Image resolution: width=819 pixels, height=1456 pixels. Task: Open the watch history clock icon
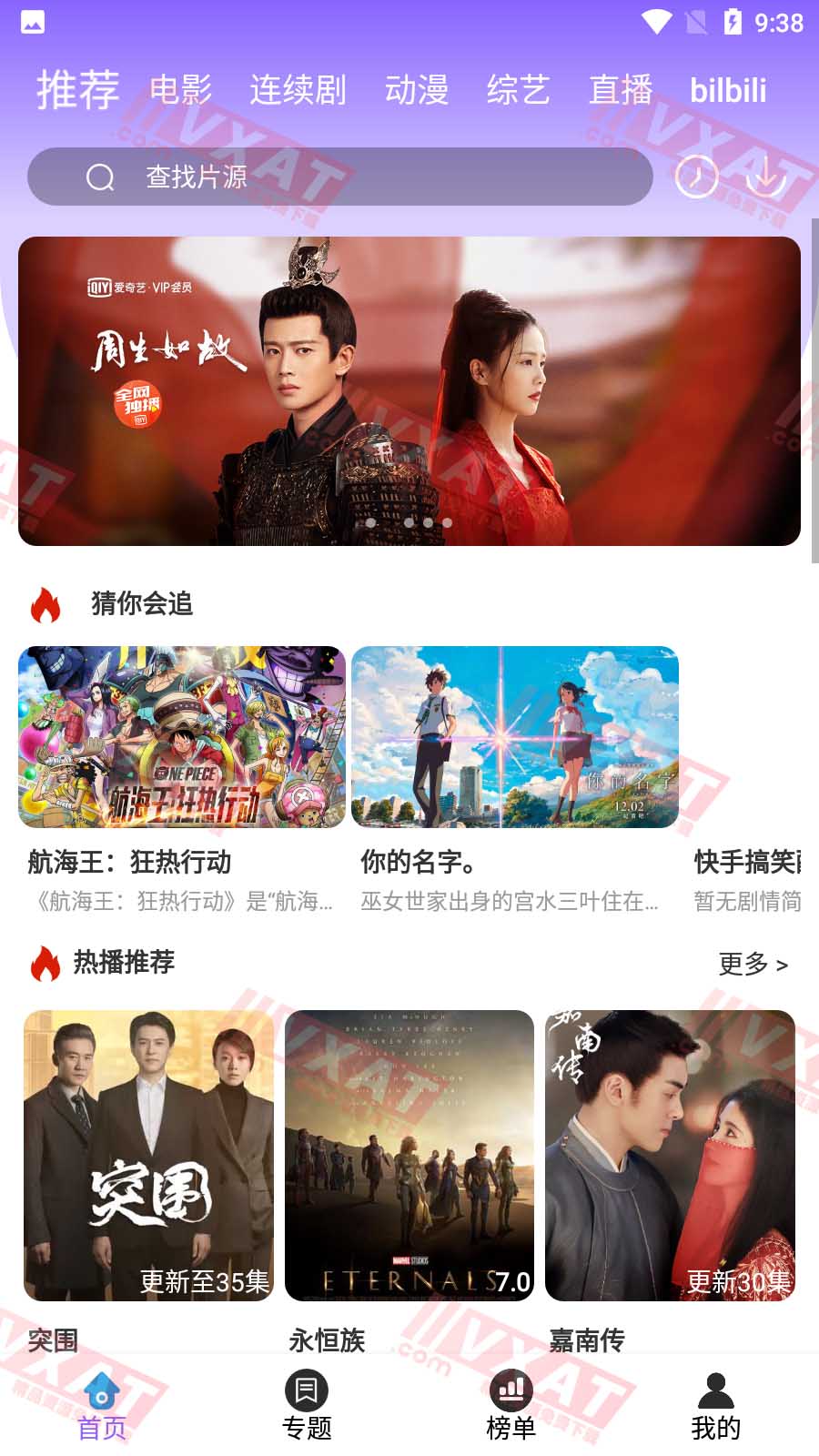coord(696,177)
